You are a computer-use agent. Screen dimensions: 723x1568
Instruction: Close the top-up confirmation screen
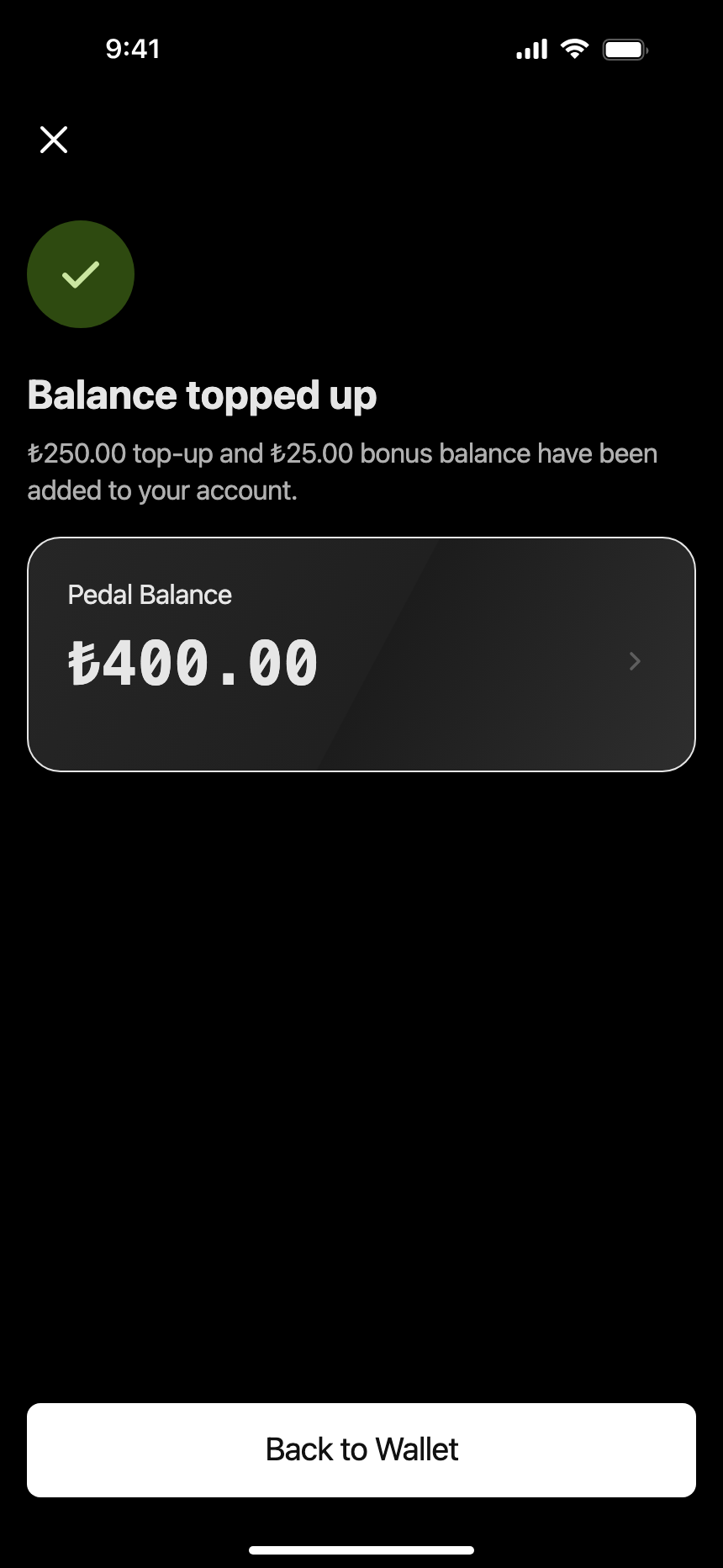tap(54, 140)
